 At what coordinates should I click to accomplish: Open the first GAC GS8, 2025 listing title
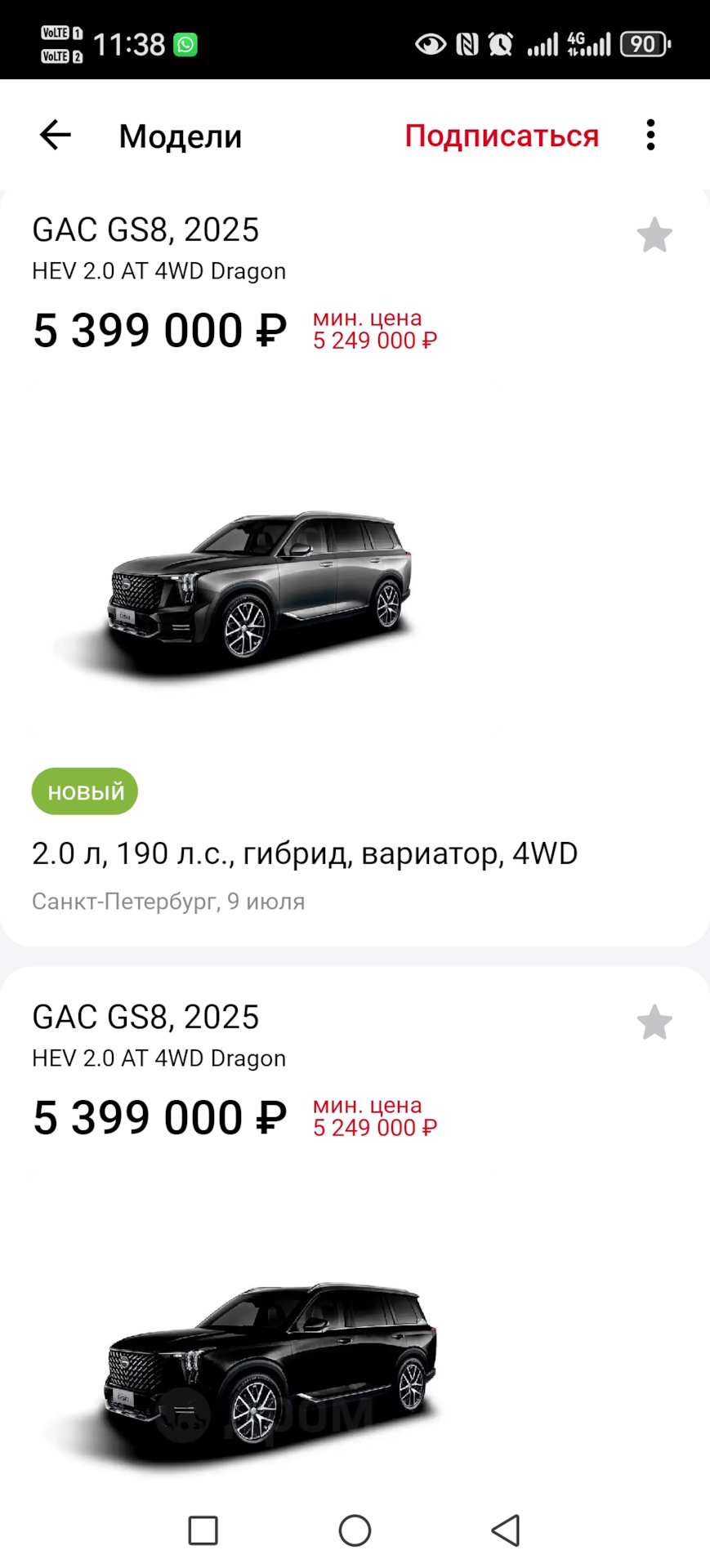coord(145,229)
